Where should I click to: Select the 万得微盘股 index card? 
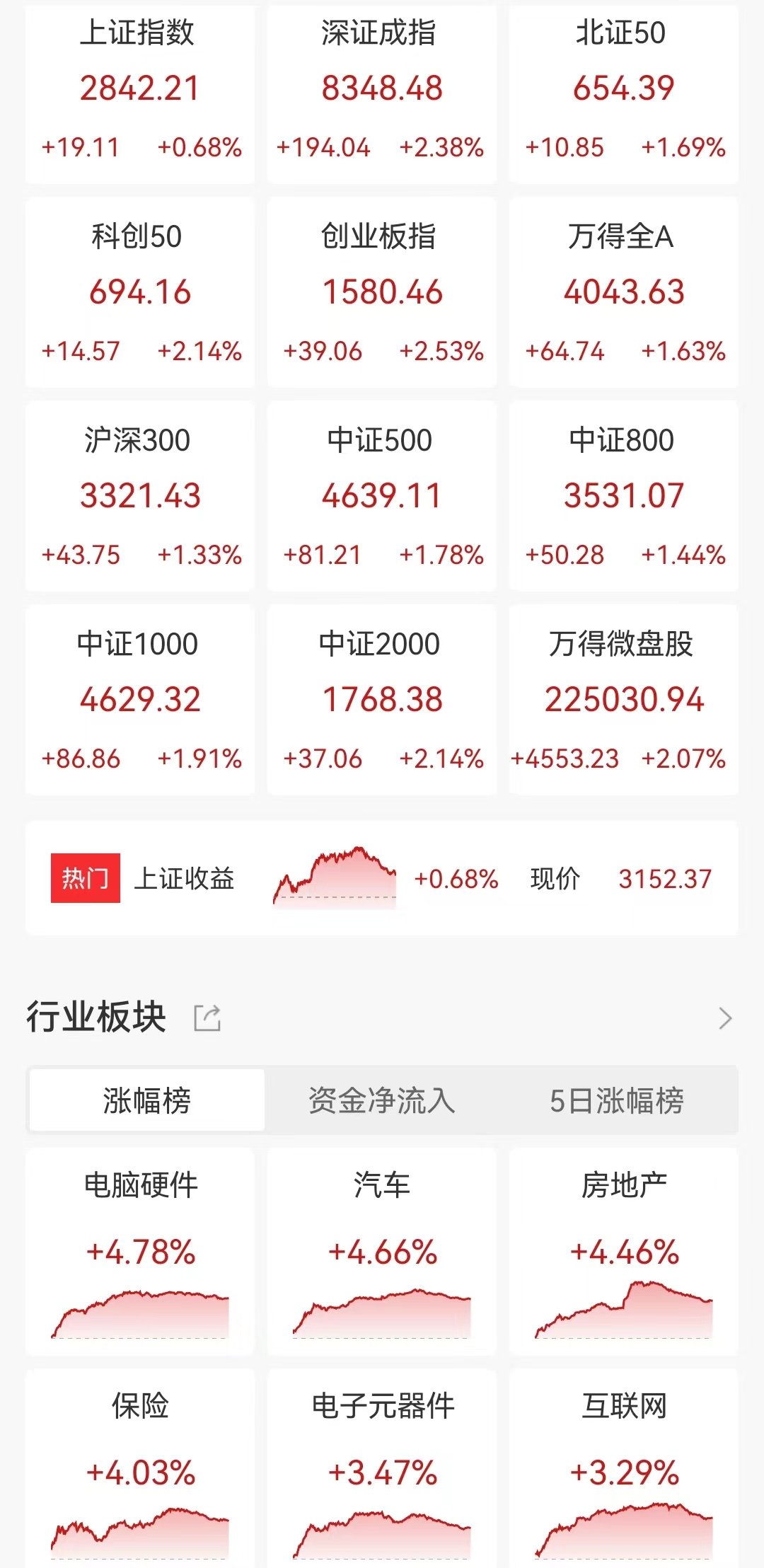(624, 700)
